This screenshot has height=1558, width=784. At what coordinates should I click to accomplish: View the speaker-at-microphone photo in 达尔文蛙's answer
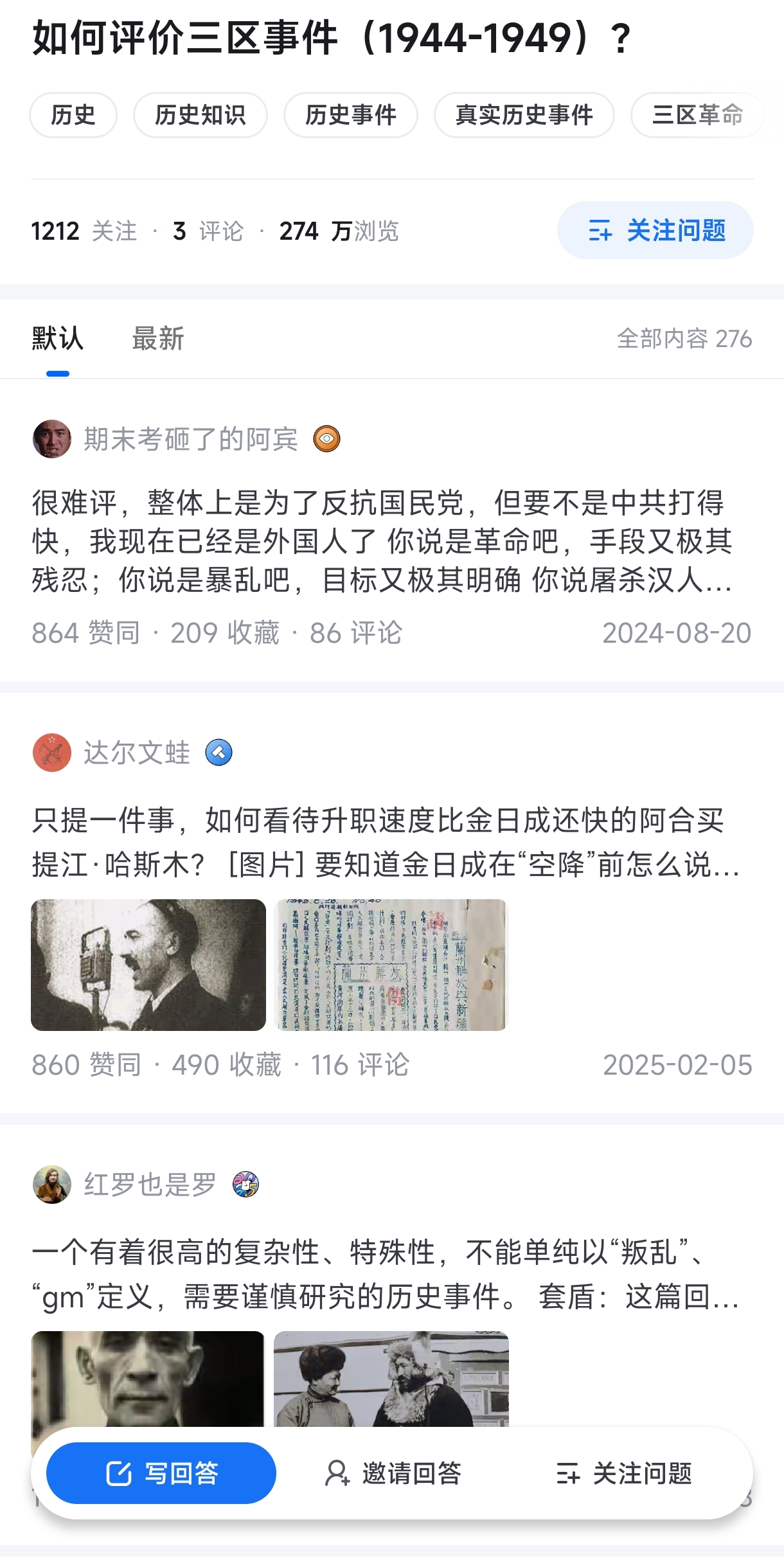[x=148, y=965]
